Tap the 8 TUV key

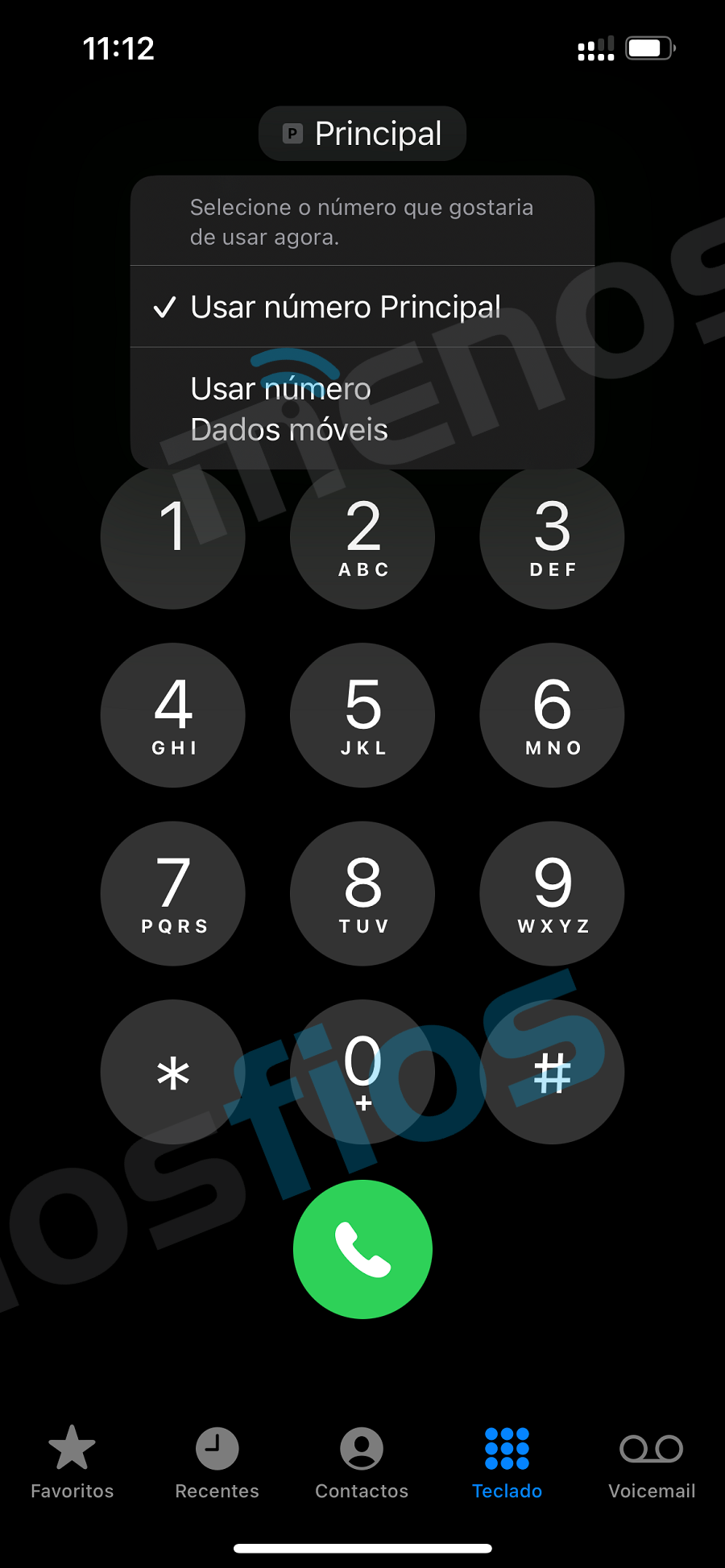tap(362, 894)
